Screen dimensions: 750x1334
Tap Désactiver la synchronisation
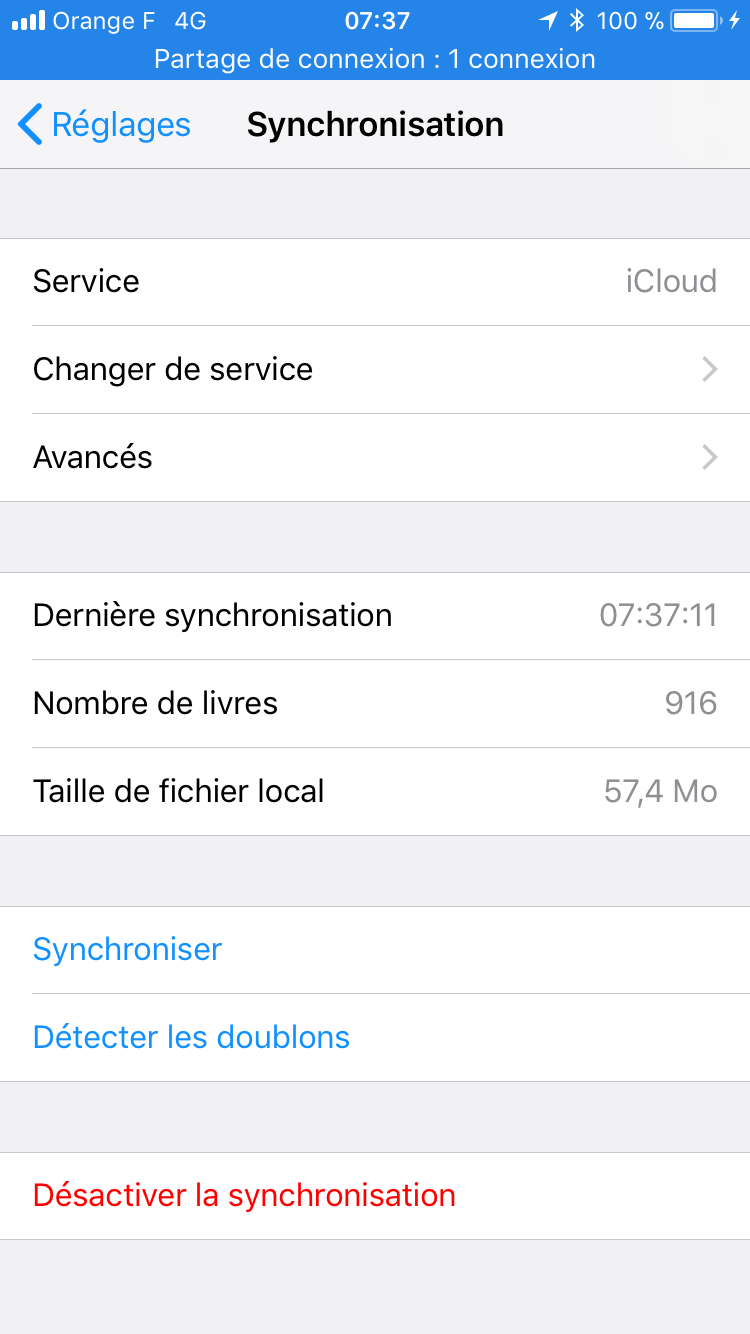[375, 1196]
